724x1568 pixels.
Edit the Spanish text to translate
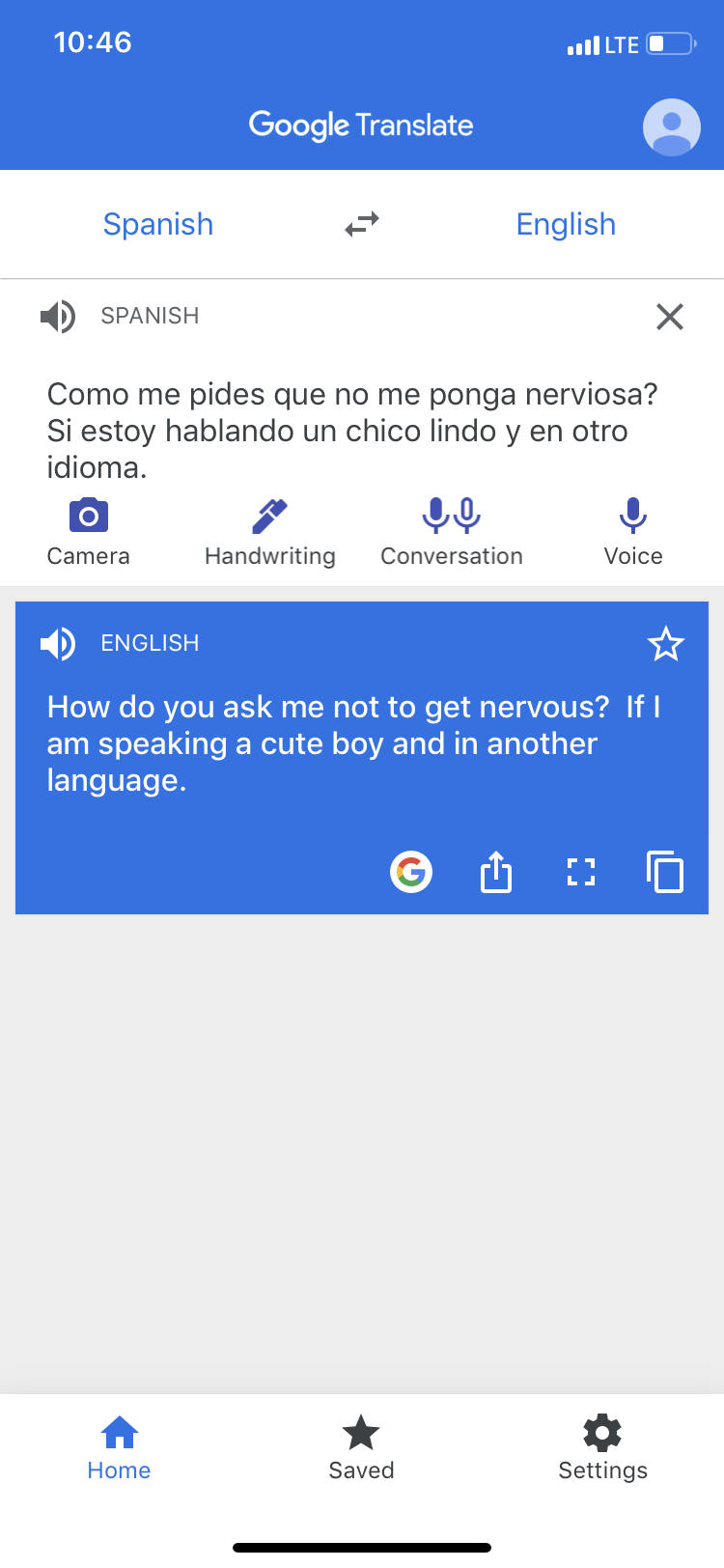(352, 431)
